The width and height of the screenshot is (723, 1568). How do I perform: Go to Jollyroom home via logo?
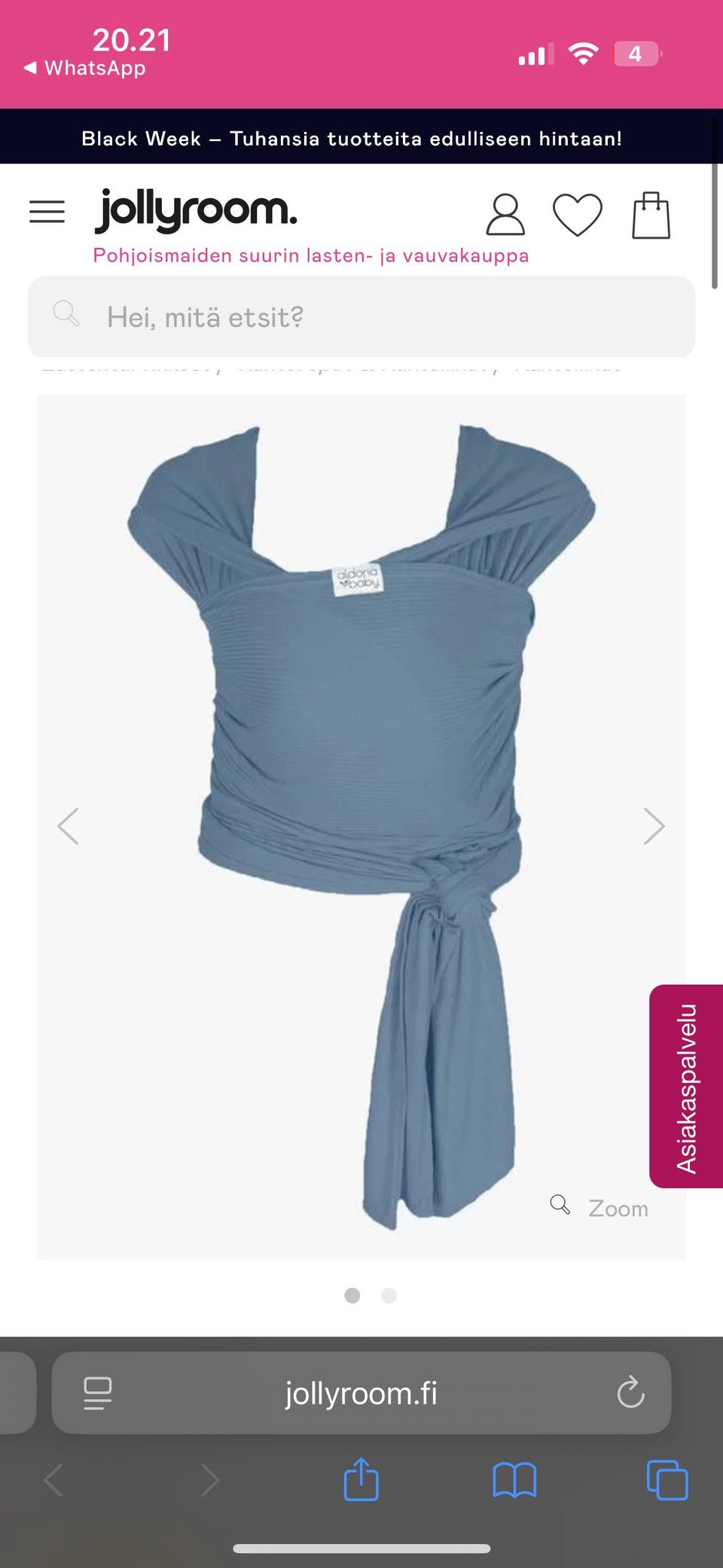[196, 210]
